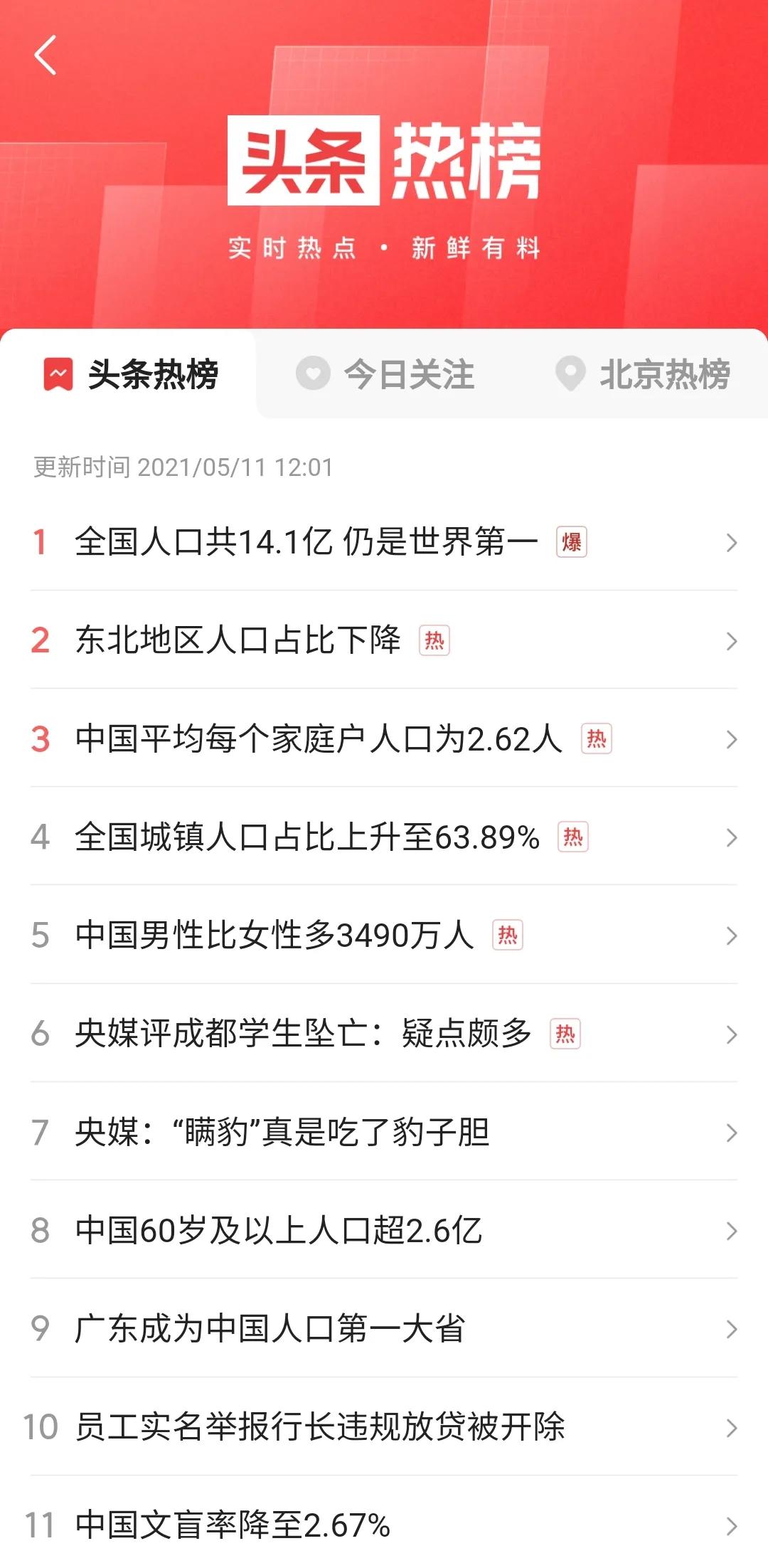Expand the chevron on the 瞒豹 story

point(732,1134)
